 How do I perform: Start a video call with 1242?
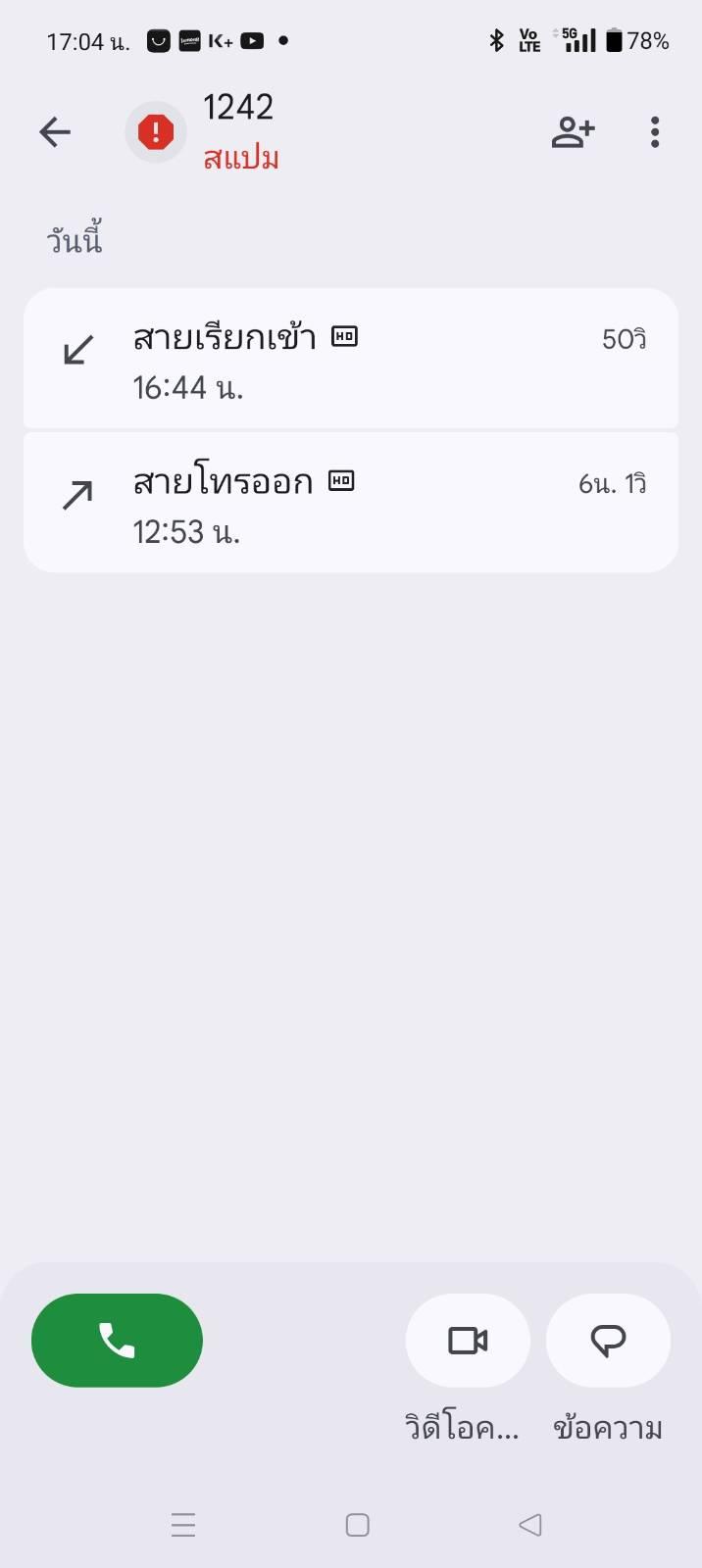point(468,1340)
